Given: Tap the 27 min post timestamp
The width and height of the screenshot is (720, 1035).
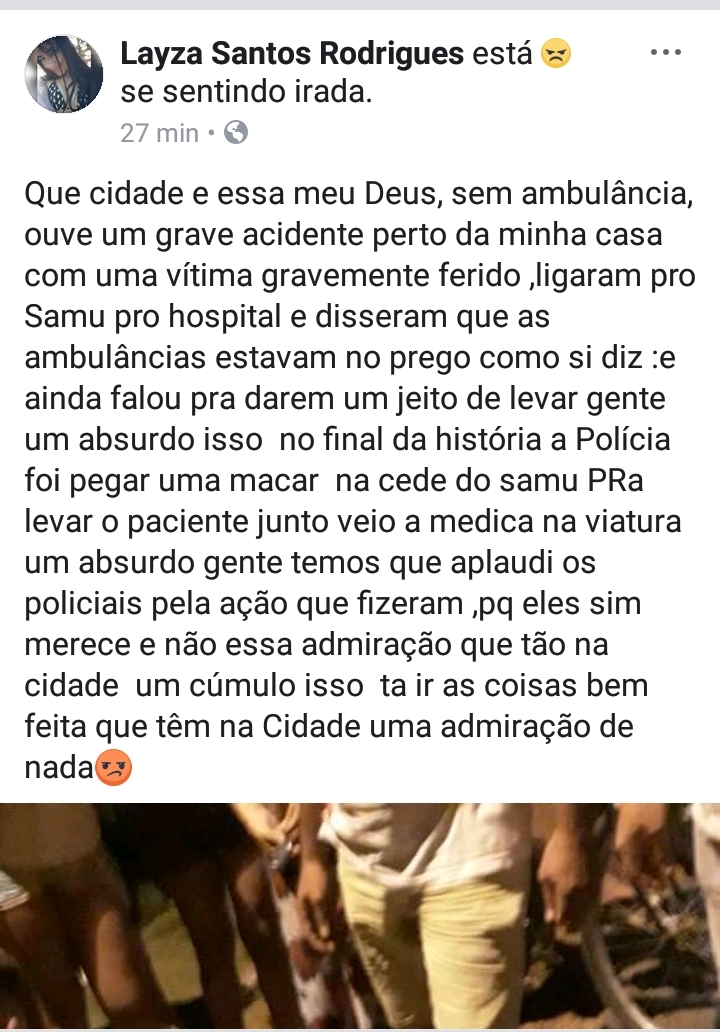Looking at the screenshot, I should tap(159, 133).
